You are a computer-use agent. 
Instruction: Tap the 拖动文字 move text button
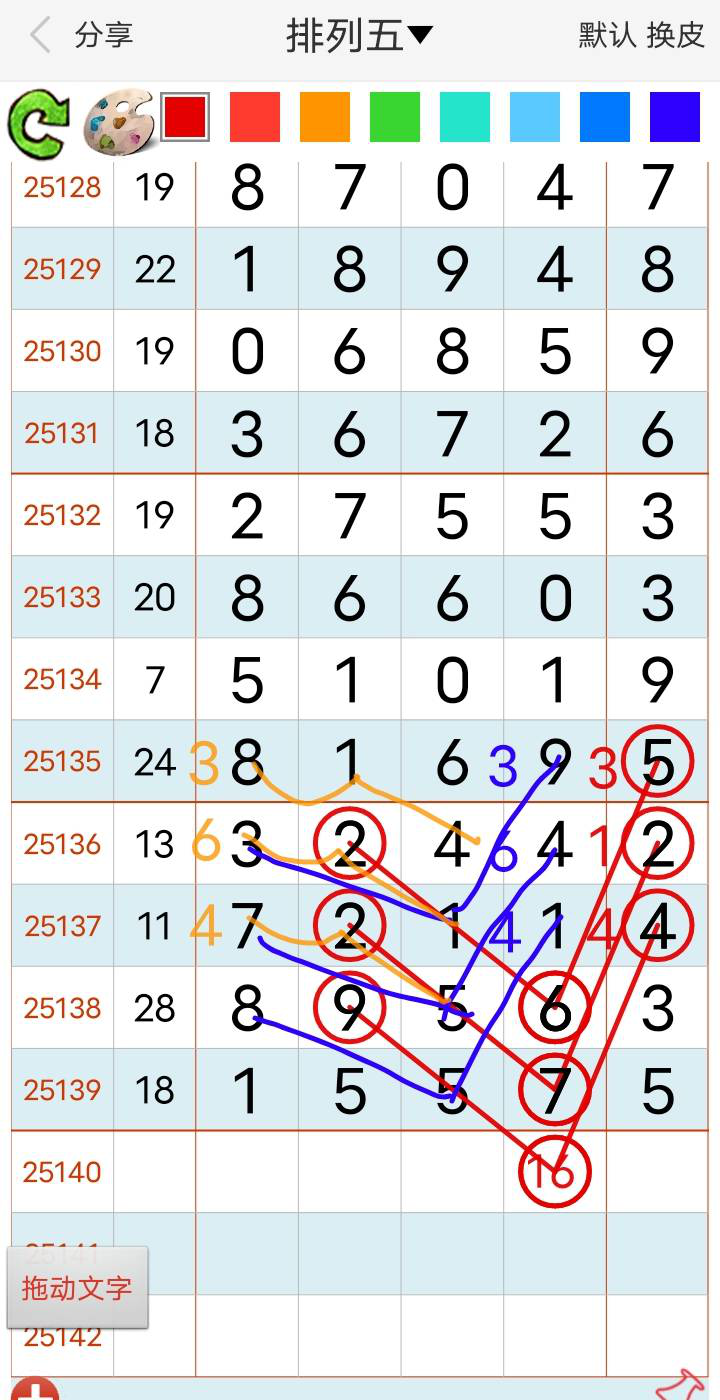(77, 1287)
